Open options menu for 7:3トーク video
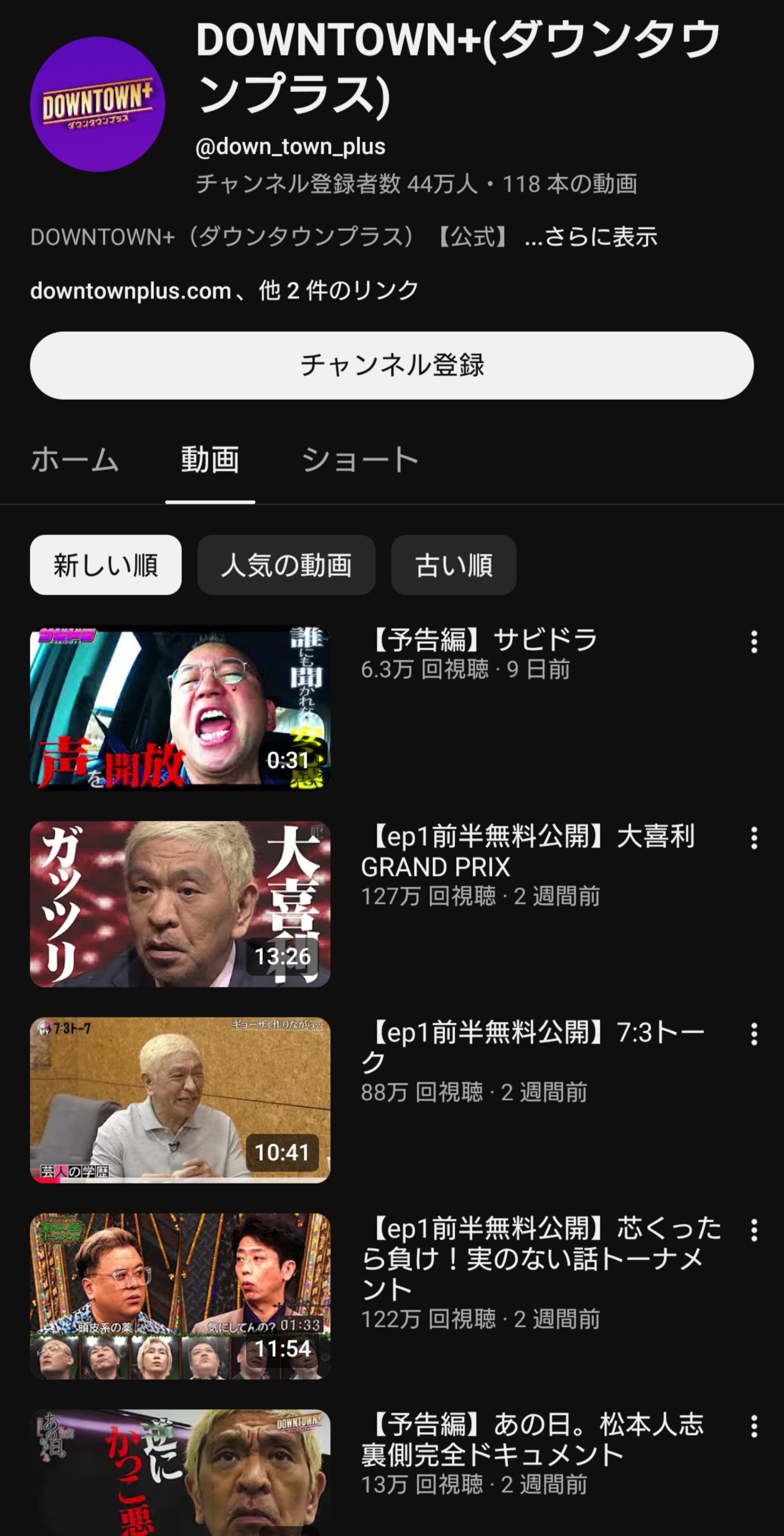This screenshot has height=1536, width=784. (x=753, y=1034)
